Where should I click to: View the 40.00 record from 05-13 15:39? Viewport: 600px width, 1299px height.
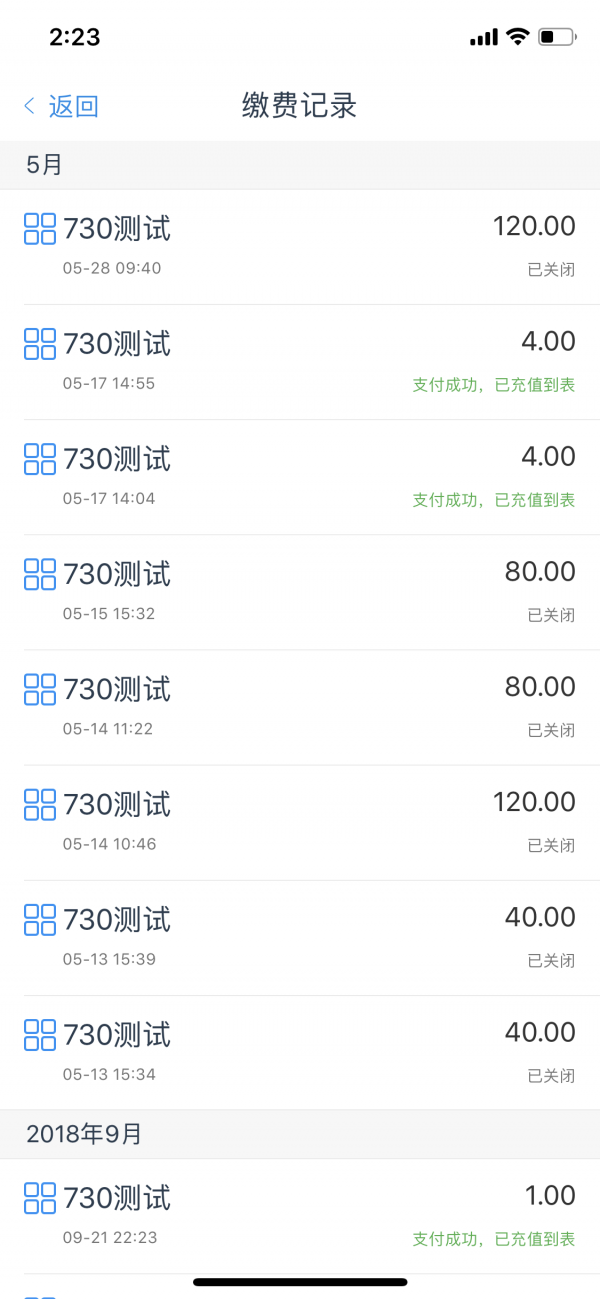pos(300,937)
